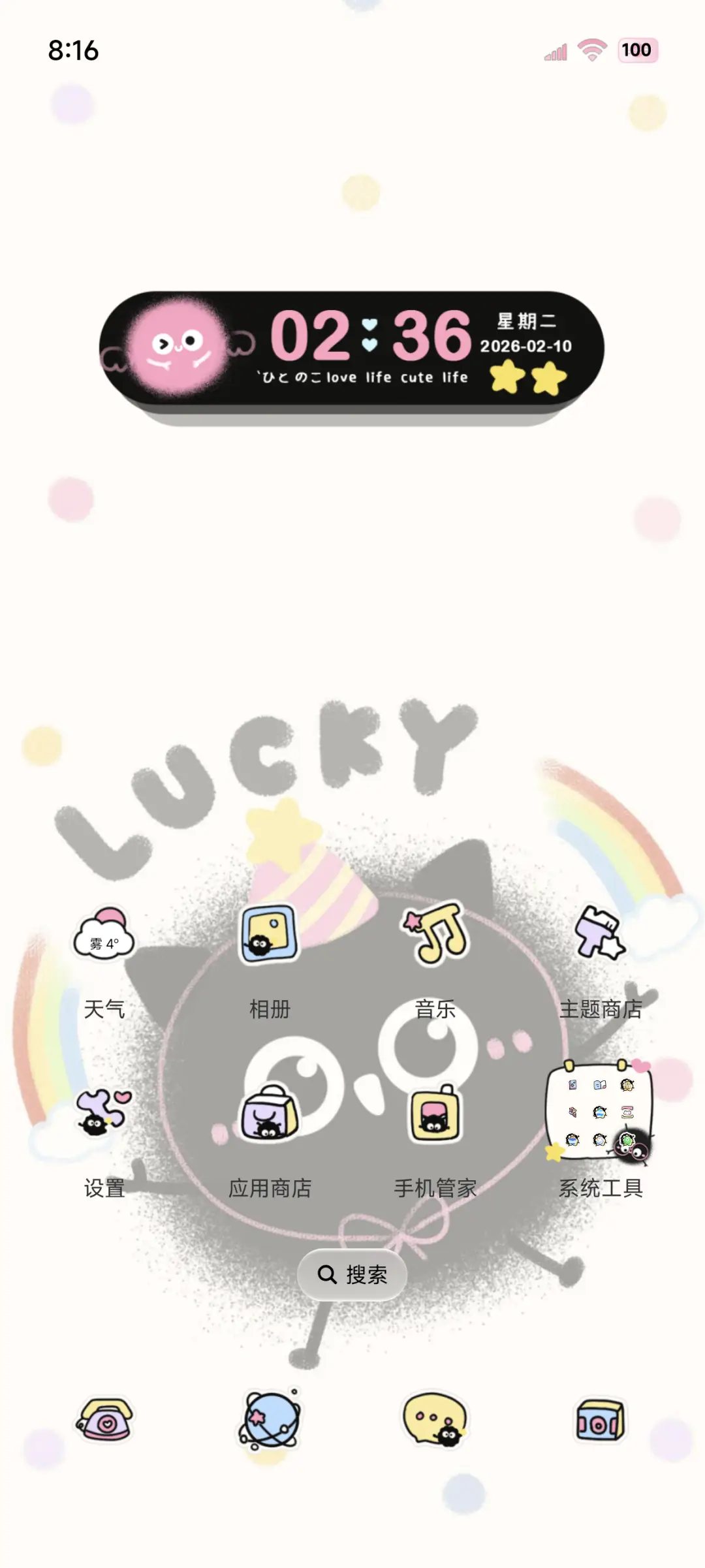
Task: Open the 主题商店 theme store
Action: coord(601,935)
